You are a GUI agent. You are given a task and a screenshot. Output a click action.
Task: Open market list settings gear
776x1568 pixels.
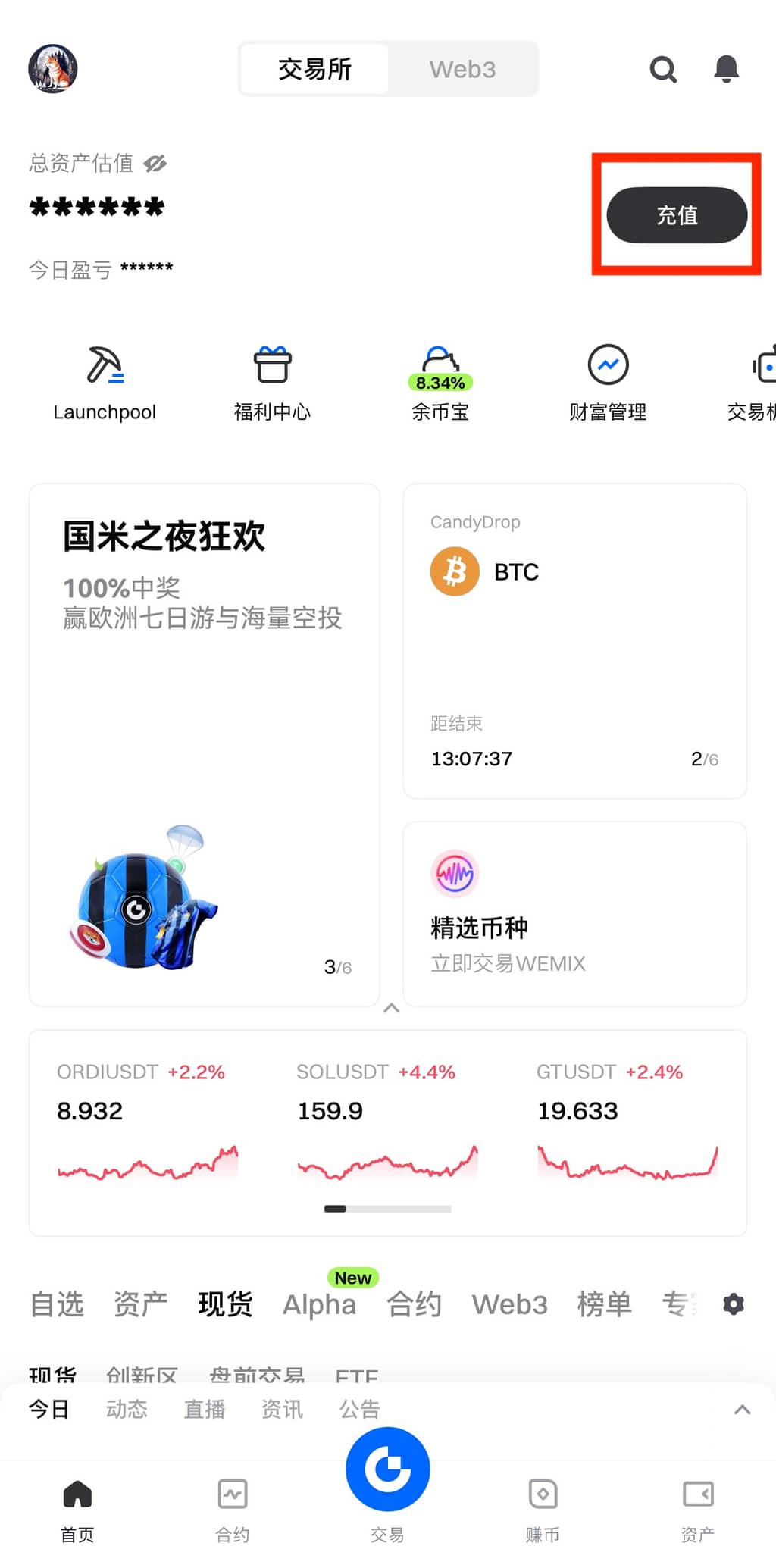(x=733, y=1304)
